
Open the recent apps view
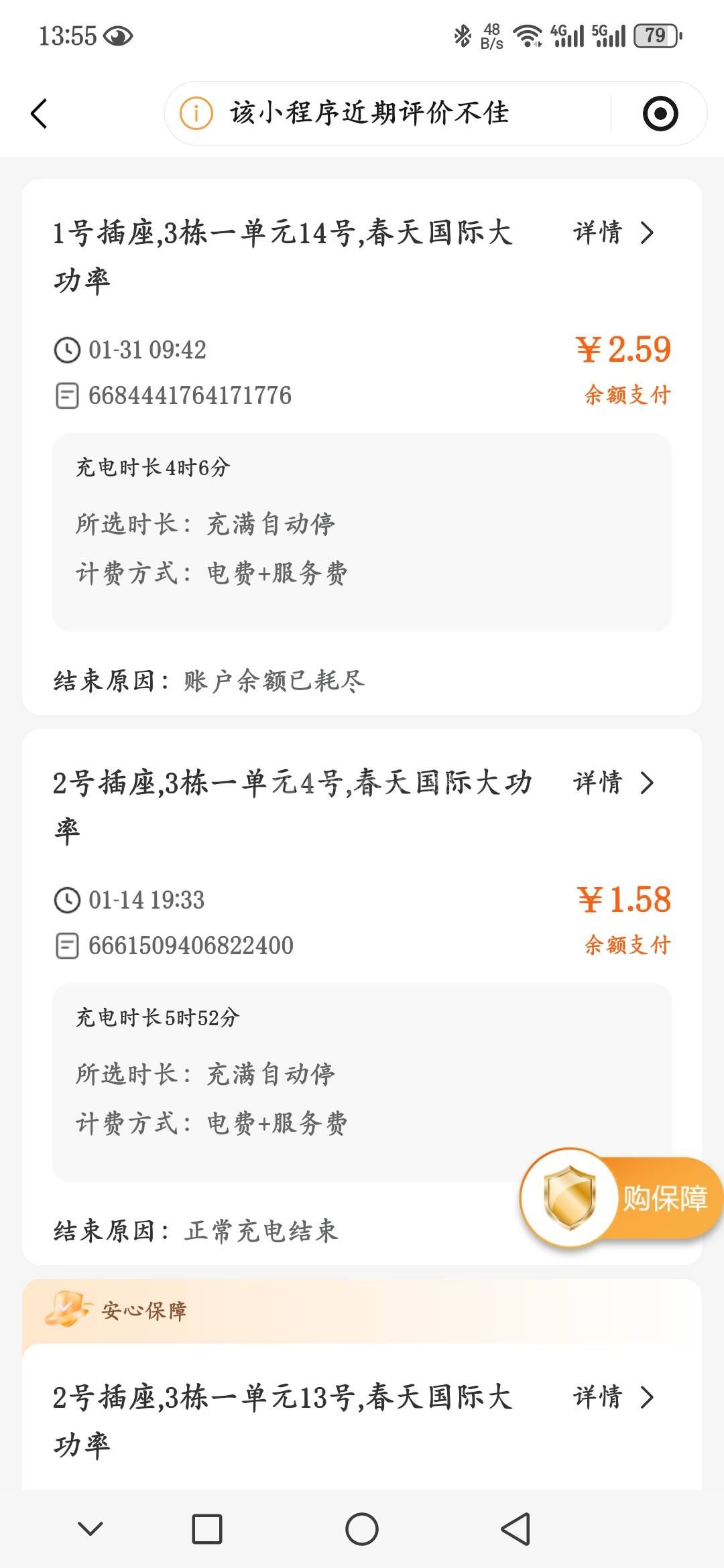207,1529
